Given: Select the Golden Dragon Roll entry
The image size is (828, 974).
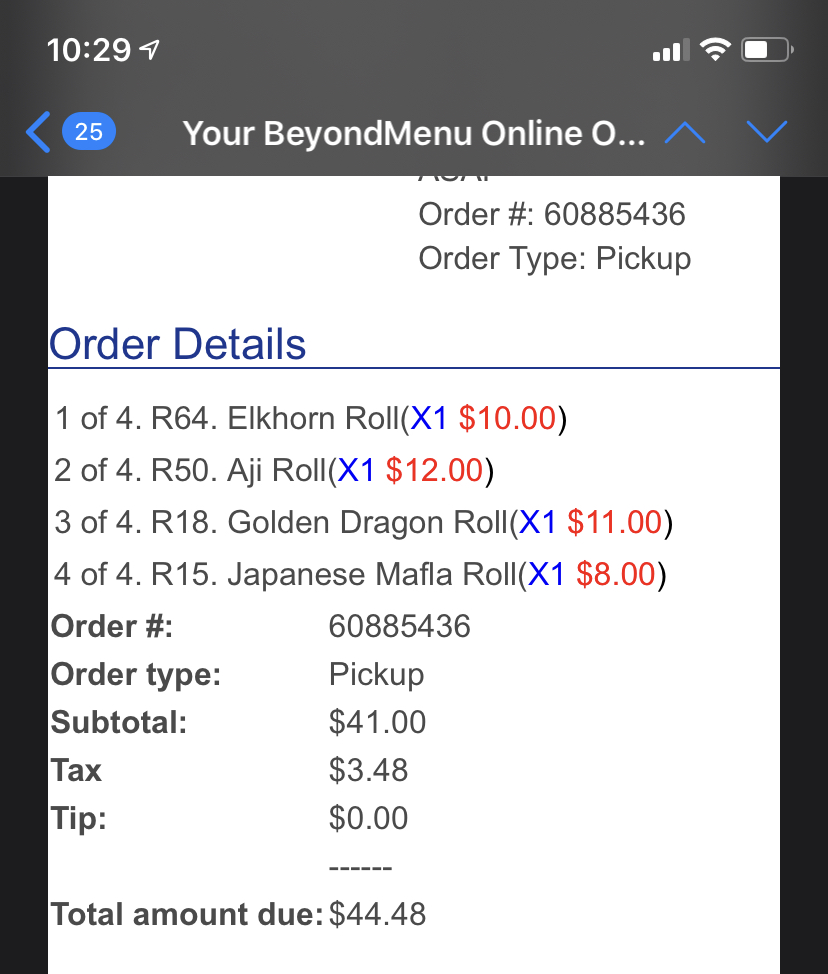Looking at the screenshot, I should (363, 522).
